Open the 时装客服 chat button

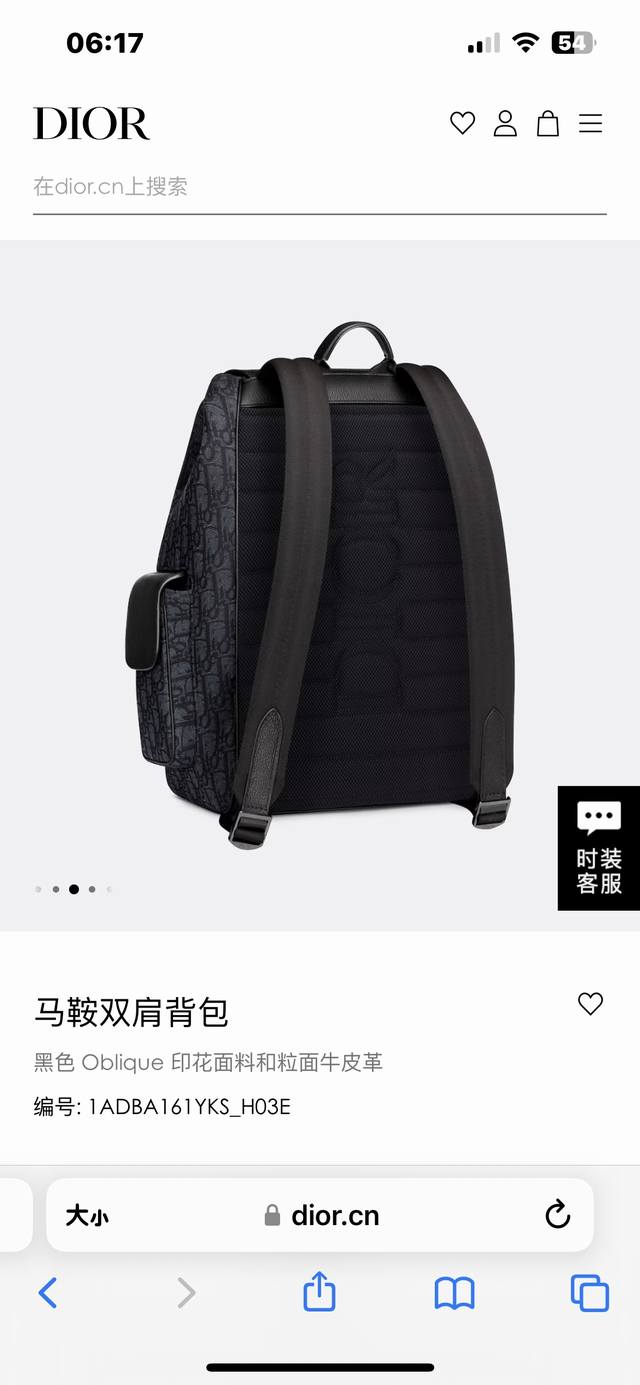598,848
